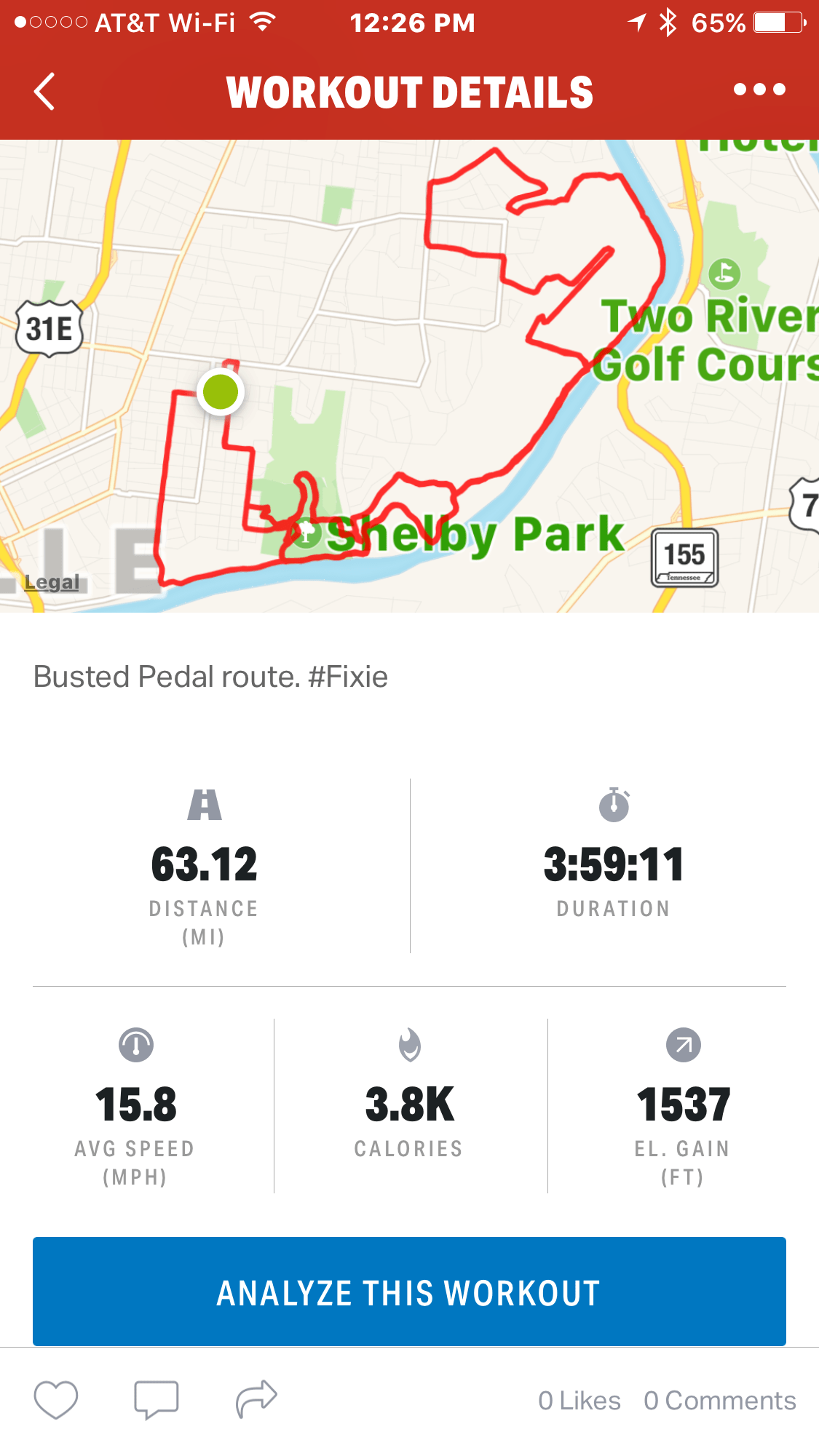Image resolution: width=819 pixels, height=1456 pixels.
Task: Add a comment via the speech bubble
Action: (156, 1399)
